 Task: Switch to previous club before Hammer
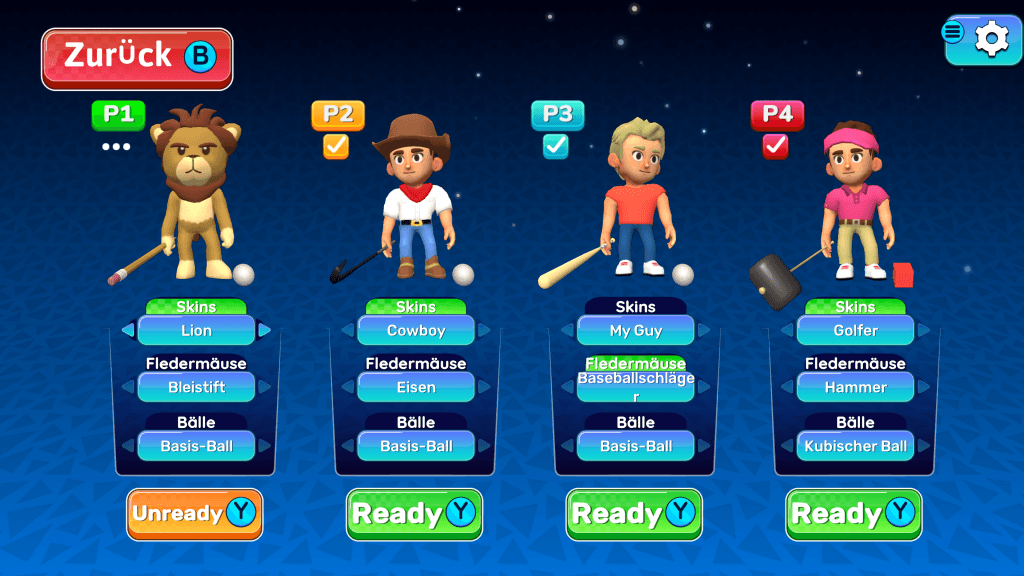(787, 387)
